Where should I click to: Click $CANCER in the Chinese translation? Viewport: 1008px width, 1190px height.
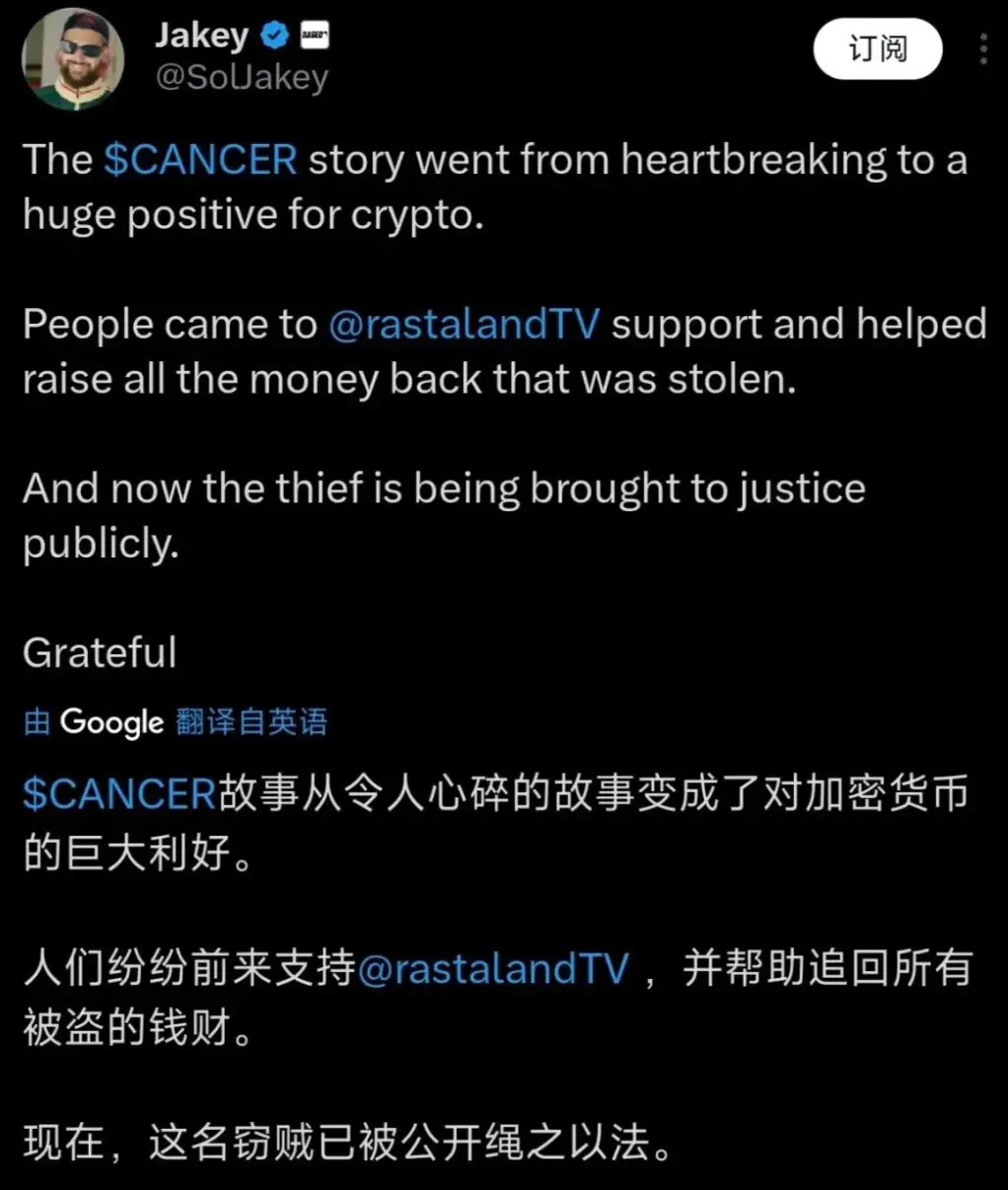click(x=117, y=791)
